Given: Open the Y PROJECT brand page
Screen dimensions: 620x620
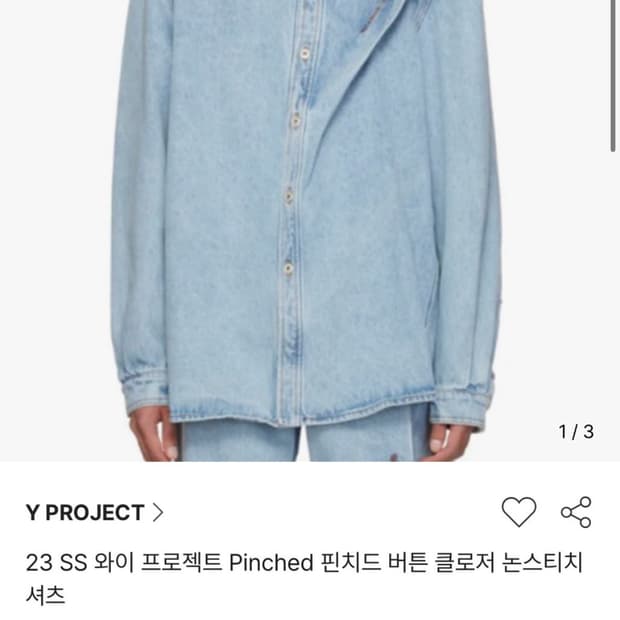Looking at the screenshot, I should tap(94, 513).
